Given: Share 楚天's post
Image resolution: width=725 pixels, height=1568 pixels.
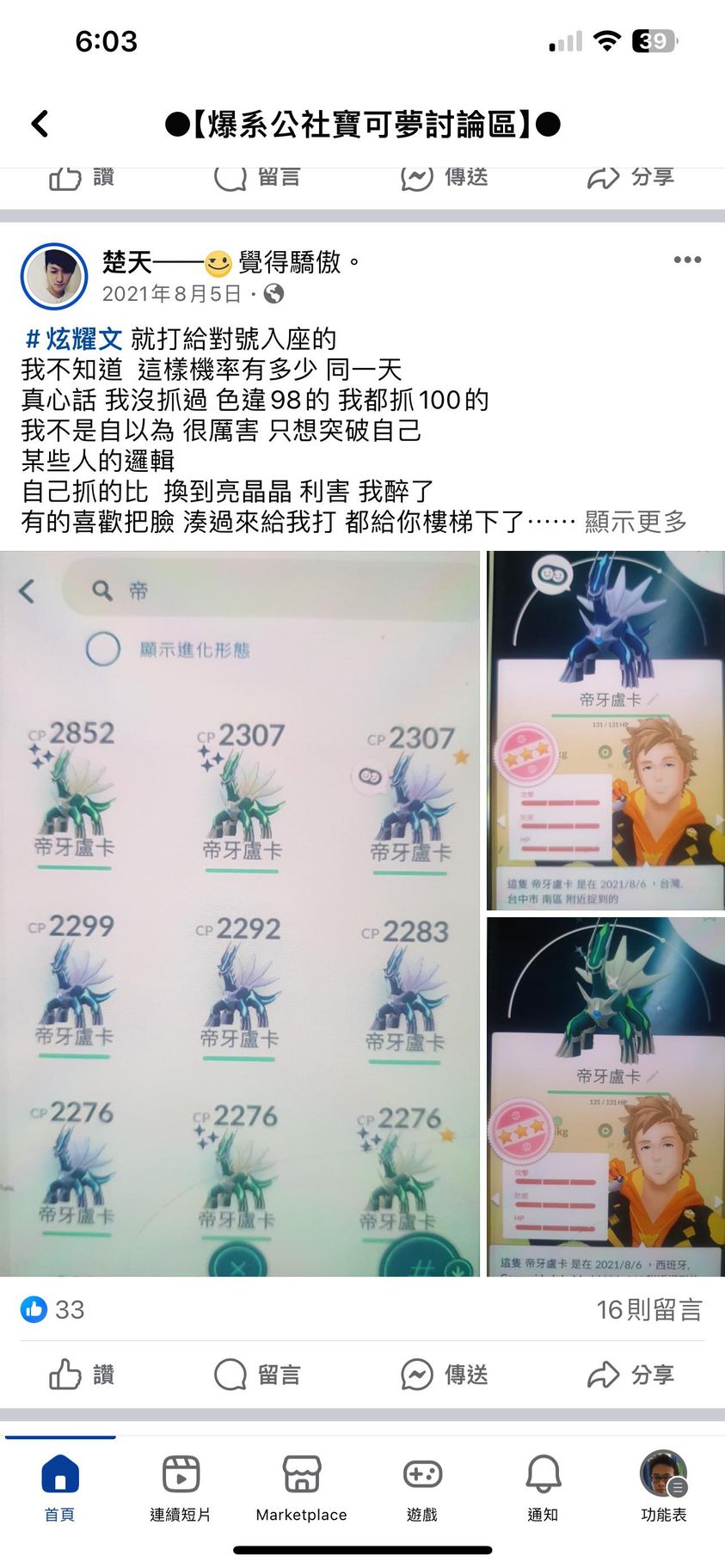Looking at the screenshot, I should (x=630, y=1375).
